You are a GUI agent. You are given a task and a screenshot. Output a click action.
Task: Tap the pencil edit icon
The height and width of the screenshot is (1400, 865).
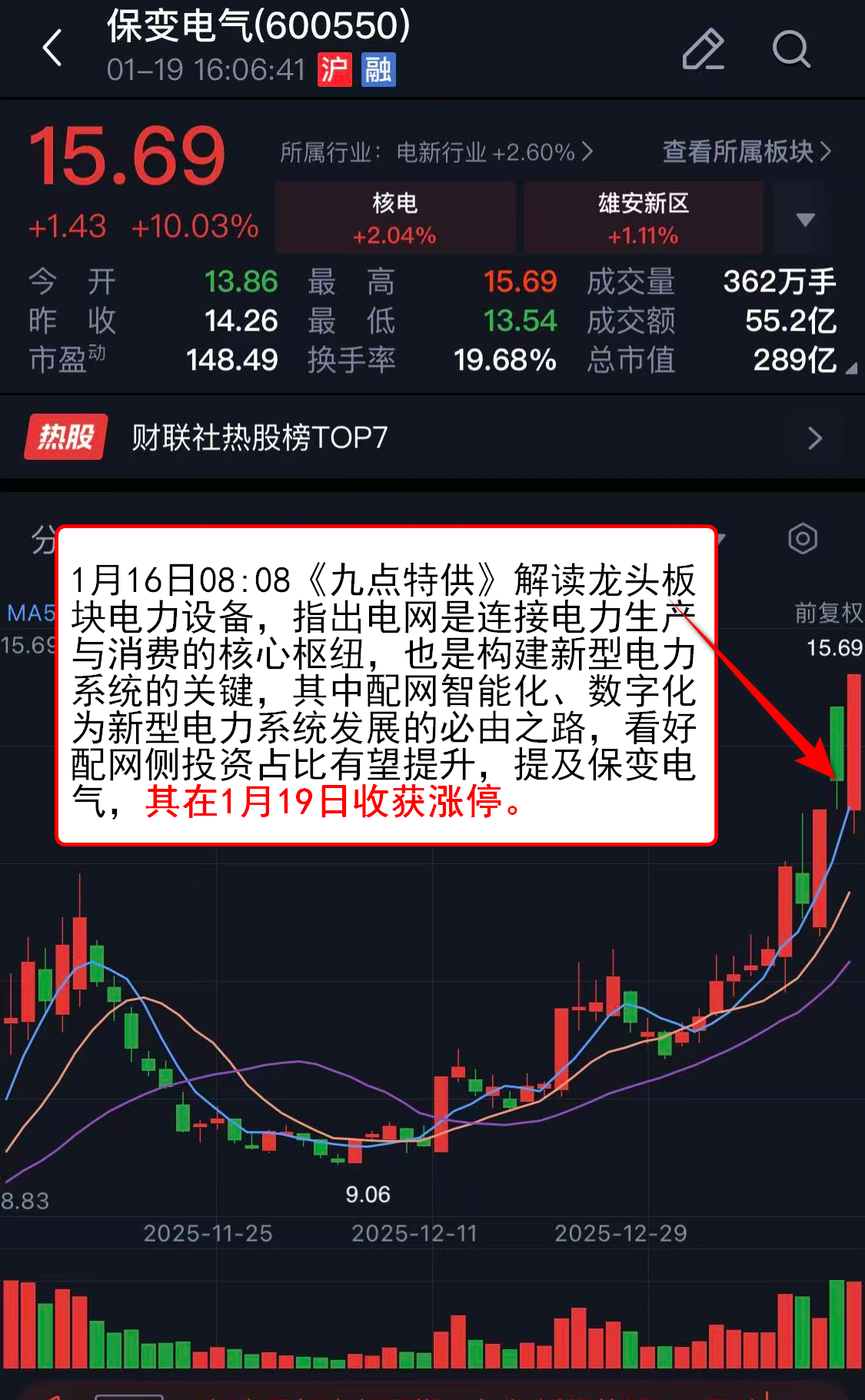pos(703,50)
